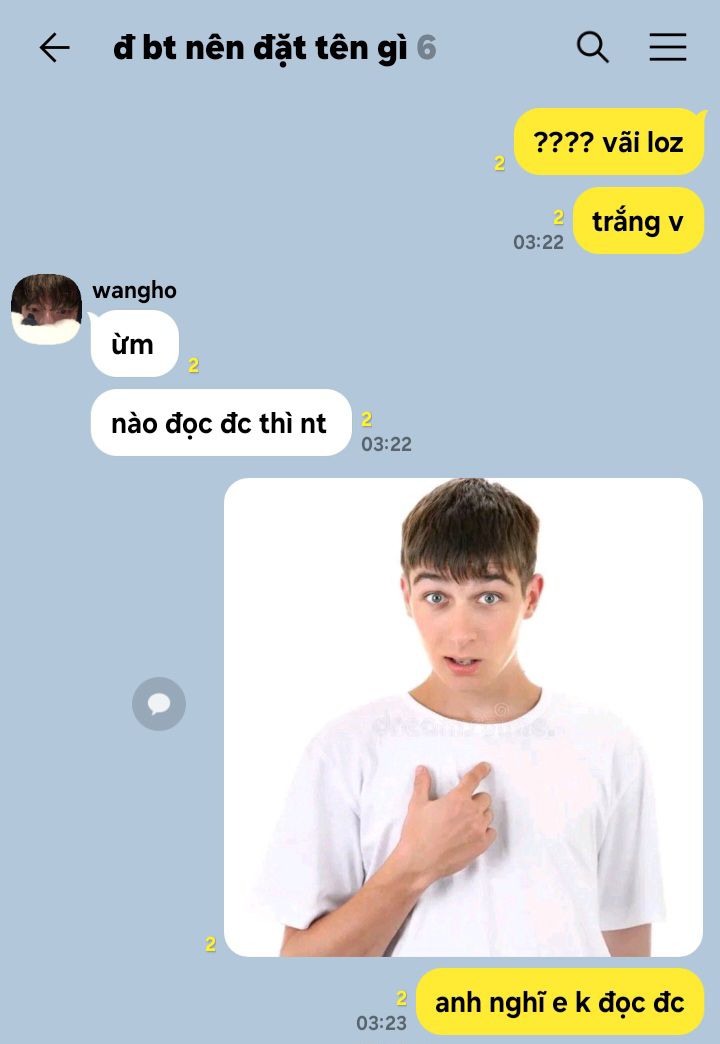Go back using the arrow icon
The image size is (720, 1044).
pyautogui.click(x=54, y=48)
